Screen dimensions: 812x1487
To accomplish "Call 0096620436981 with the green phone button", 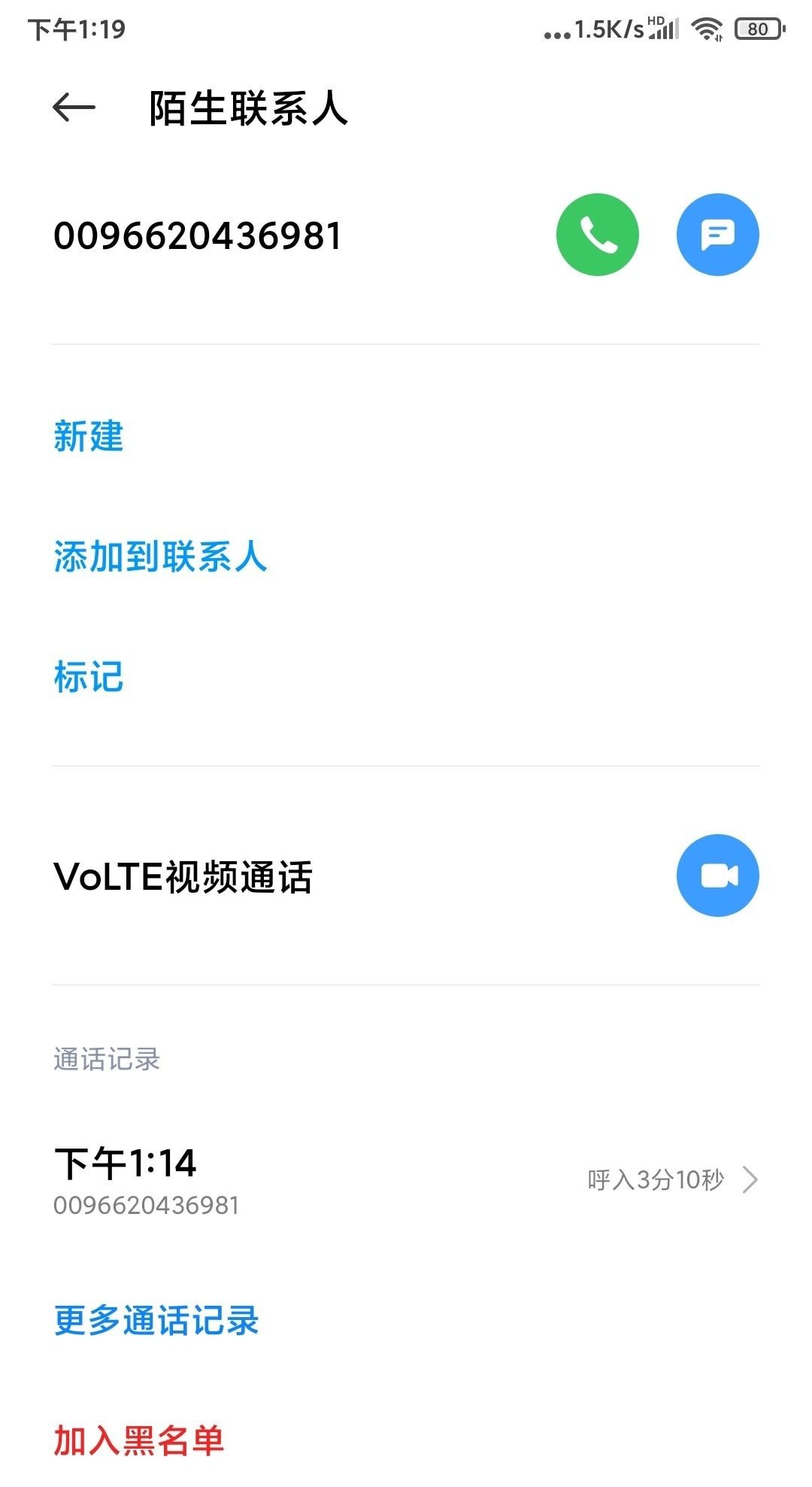I will coord(597,235).
